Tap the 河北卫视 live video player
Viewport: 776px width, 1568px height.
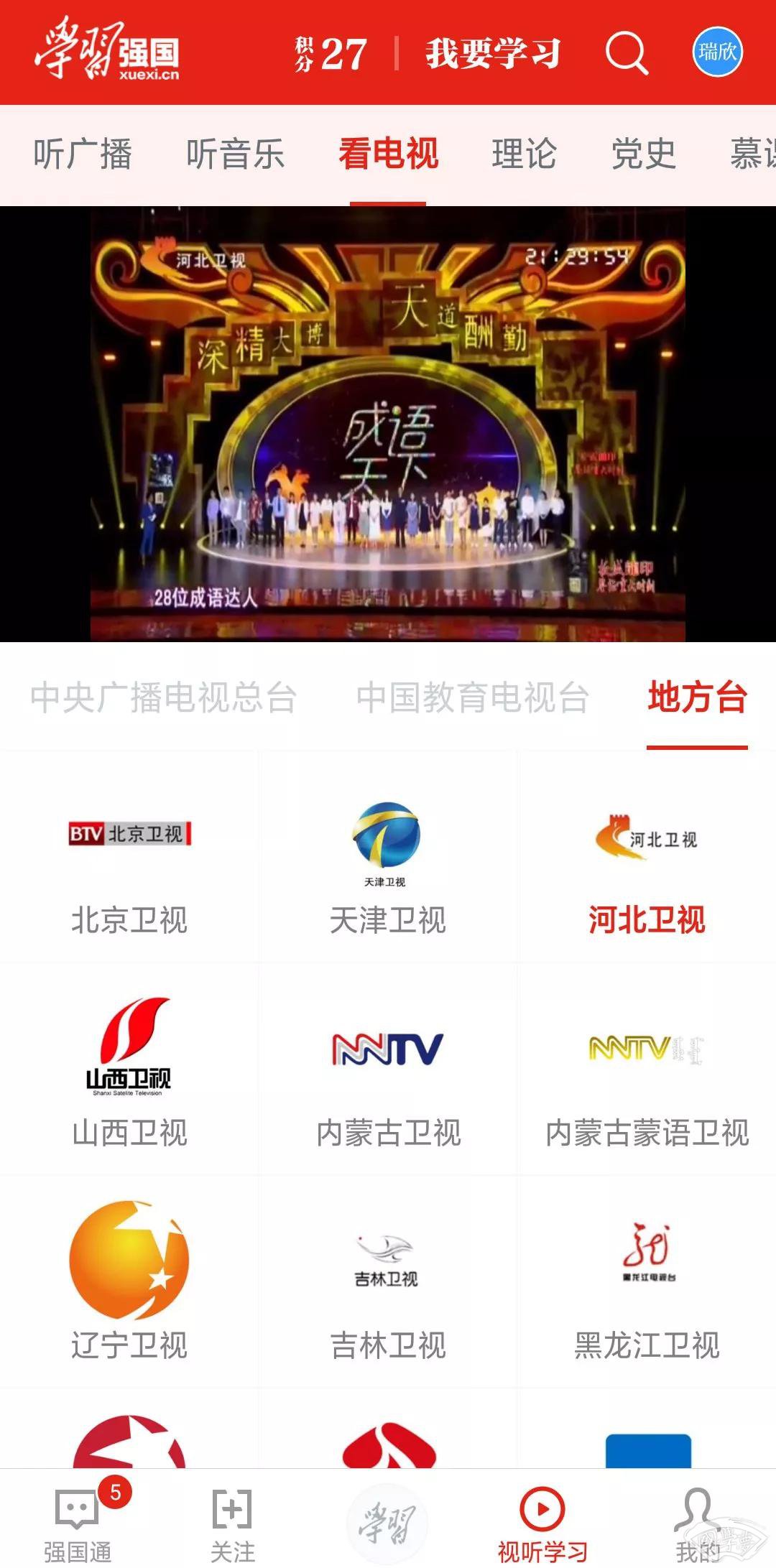[388, 424]
